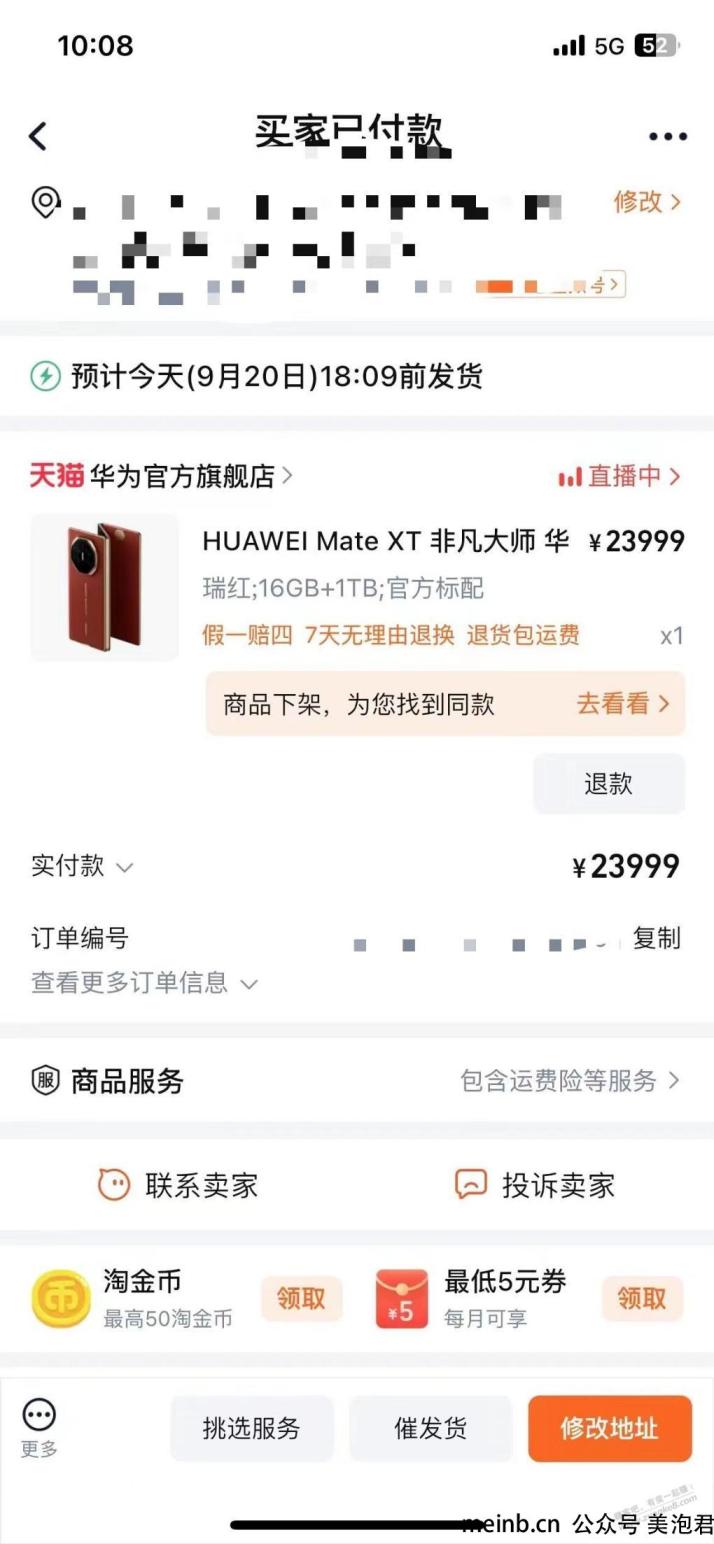Viewport: 714px width, 1544px height.
Task: Open the 更多 options at bottom
Action: click(39, 1428)
